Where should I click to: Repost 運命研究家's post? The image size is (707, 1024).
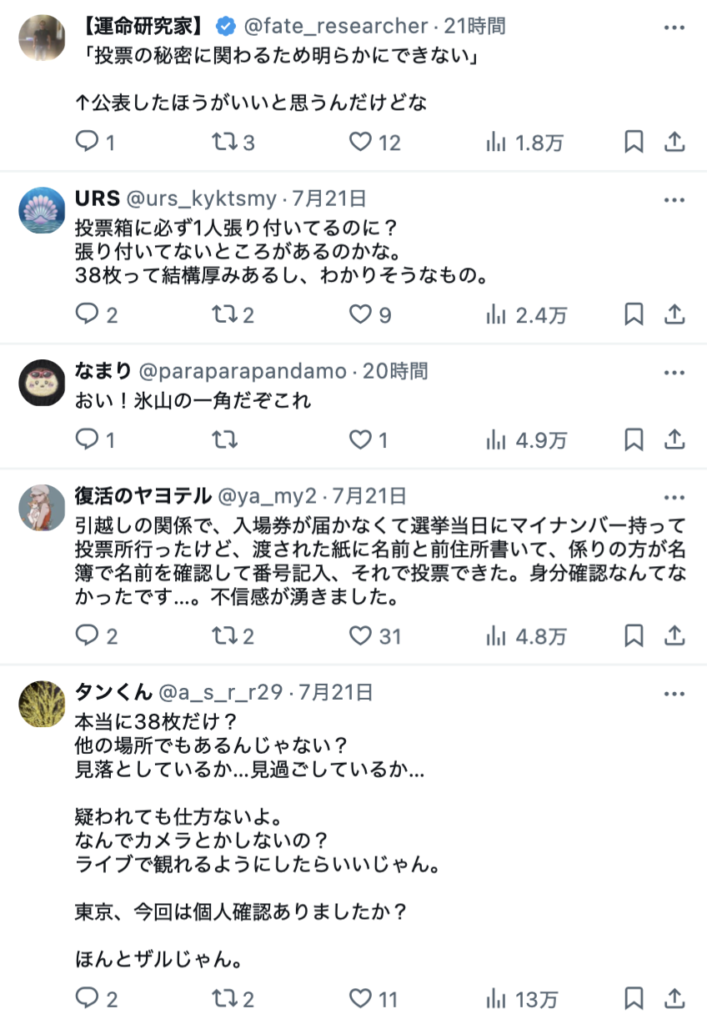pyautogui.click(x=226, y=143)
